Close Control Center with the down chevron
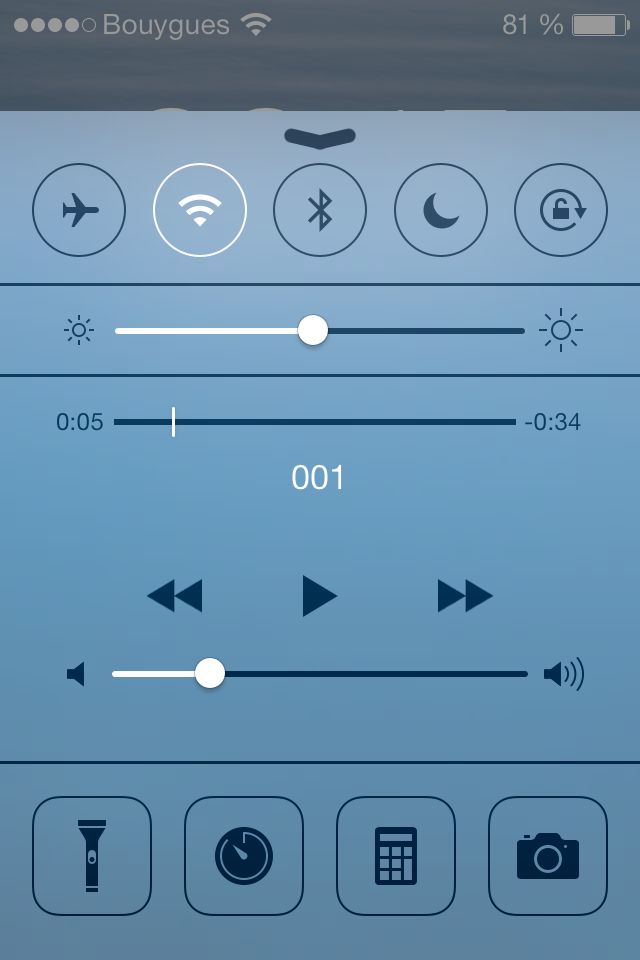The image size is (640, 960). 320,138
